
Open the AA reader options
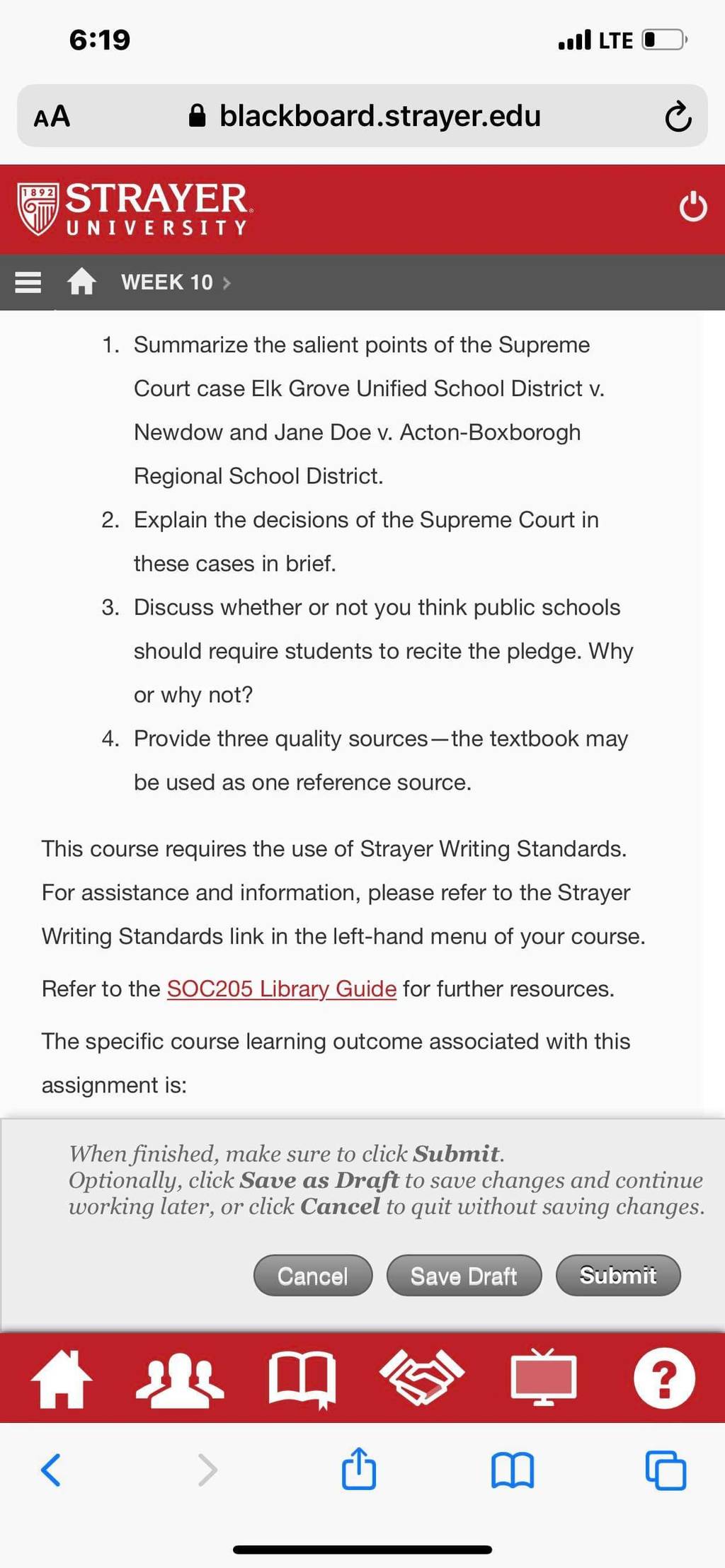coord(52,116)
